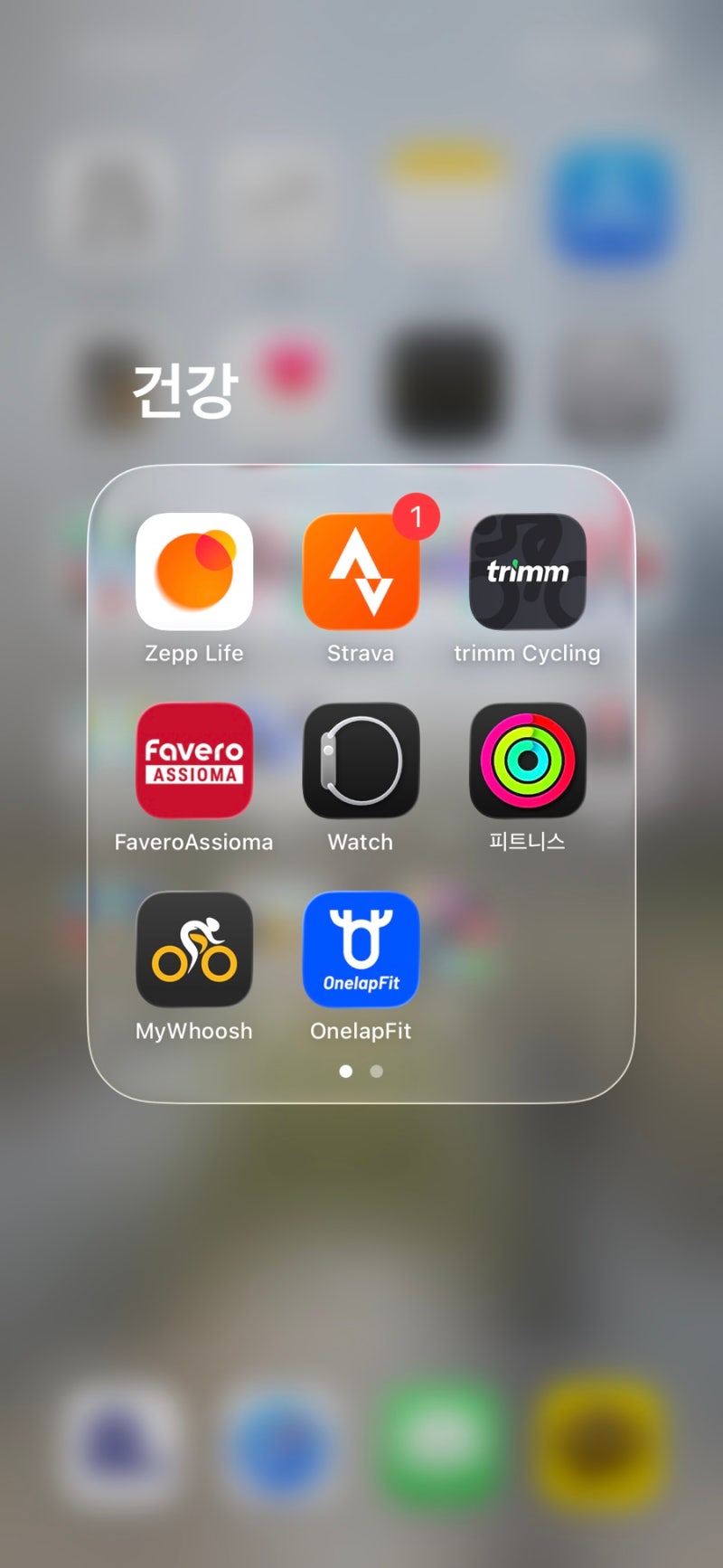Open the Zepp Life app
This screenshot has height=1568, width=723.
pyautogui.click(x=194, y=571)
